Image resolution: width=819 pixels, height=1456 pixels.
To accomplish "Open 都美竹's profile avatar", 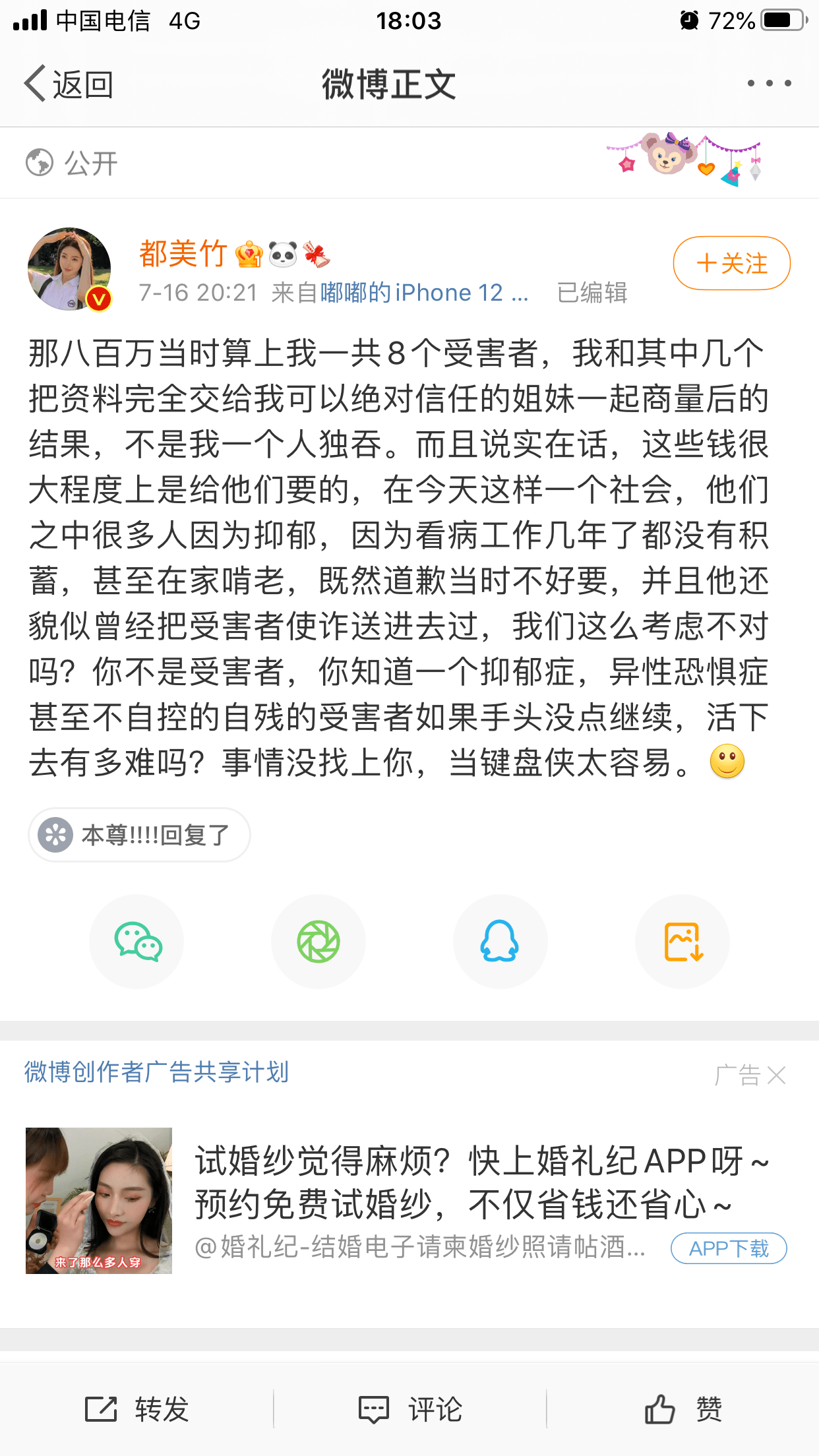I will (69, 269).
